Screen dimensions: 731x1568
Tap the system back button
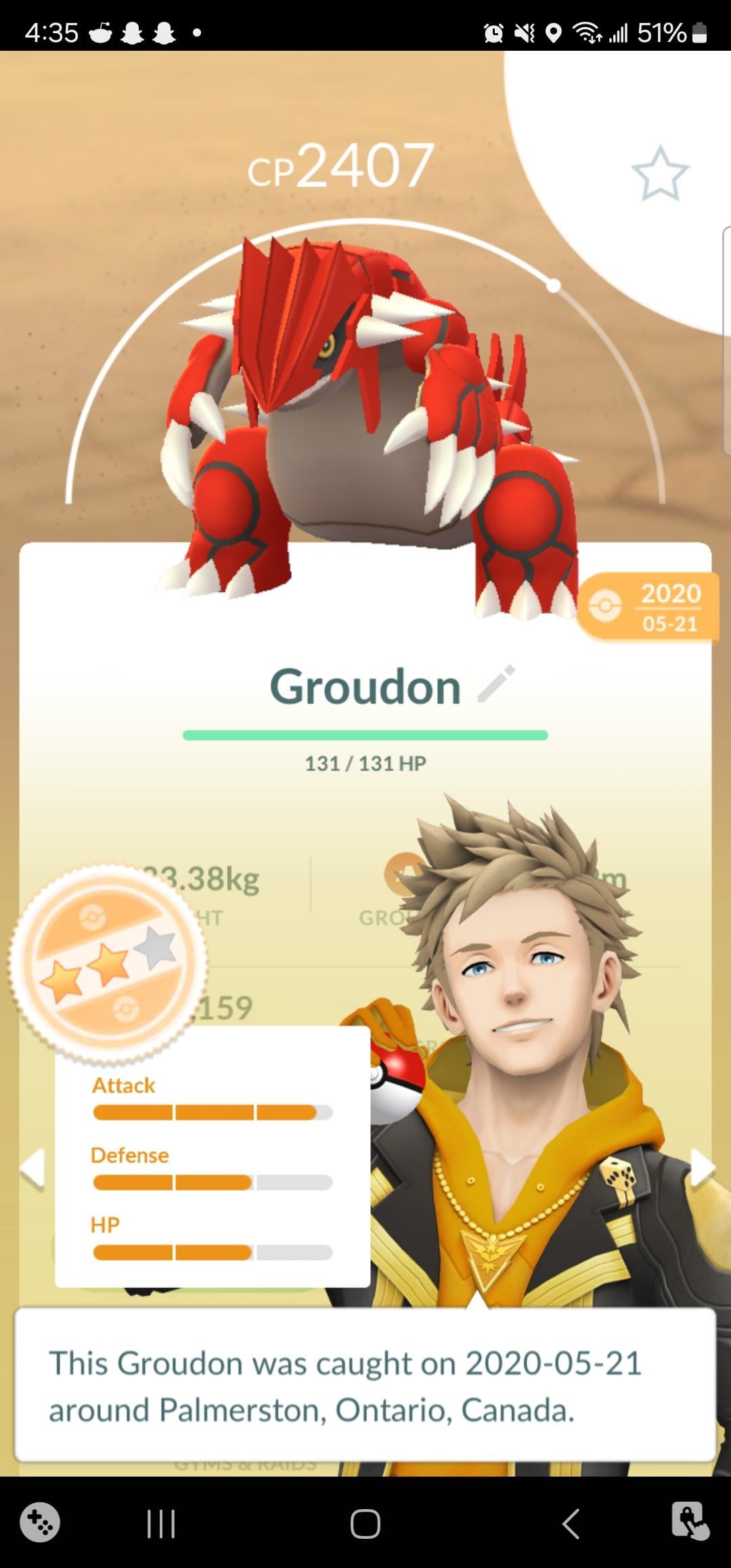click(x=571, y=1524)
